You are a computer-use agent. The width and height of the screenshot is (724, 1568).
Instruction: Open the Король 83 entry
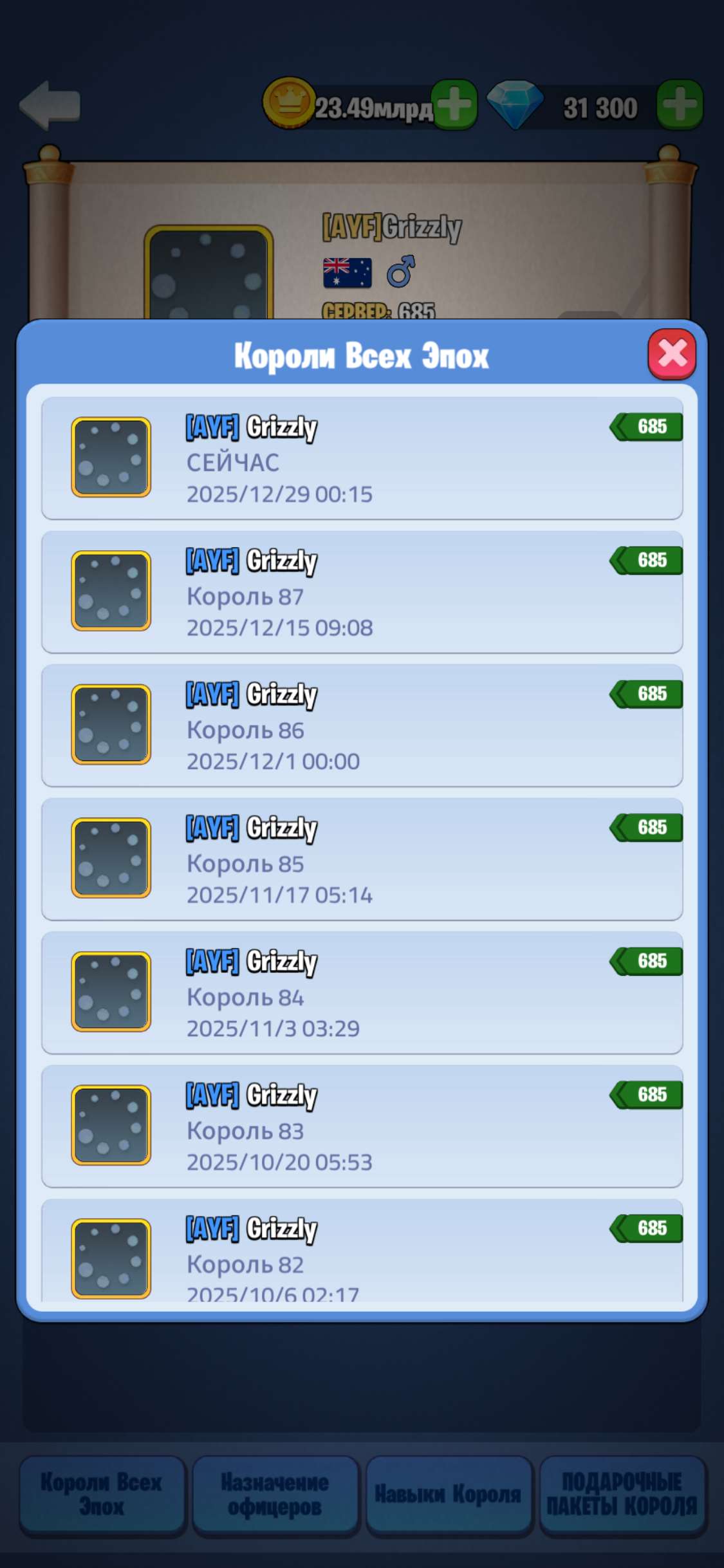pos(362,1126)
